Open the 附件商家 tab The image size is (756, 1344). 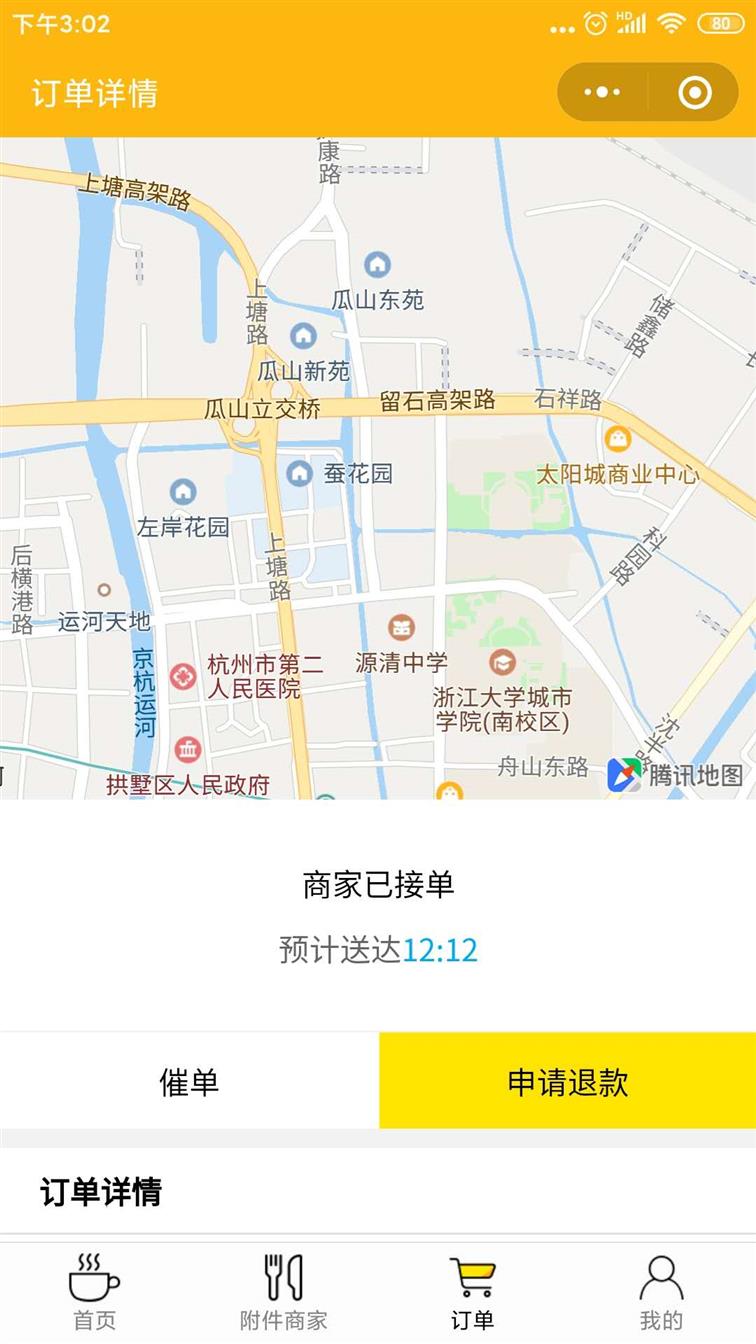284,1292
